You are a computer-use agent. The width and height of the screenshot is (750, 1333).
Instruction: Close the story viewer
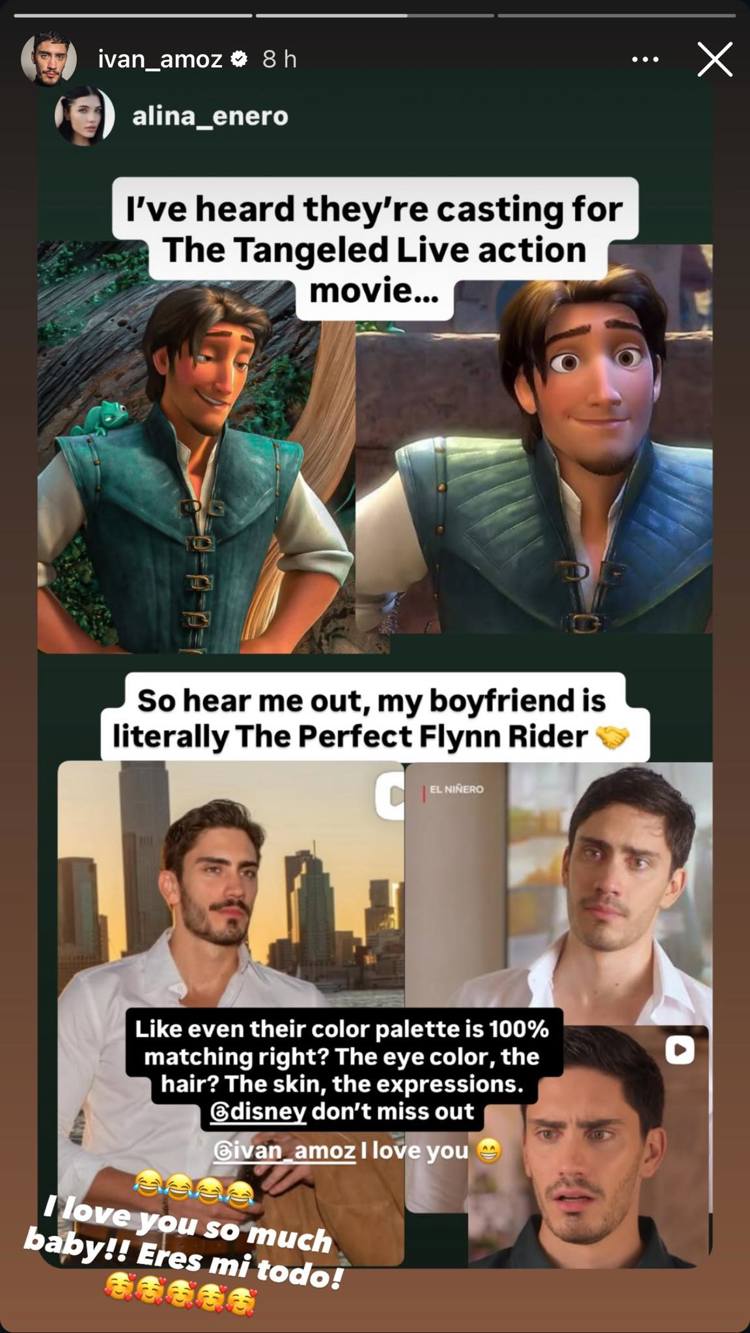tap(714, 60)
